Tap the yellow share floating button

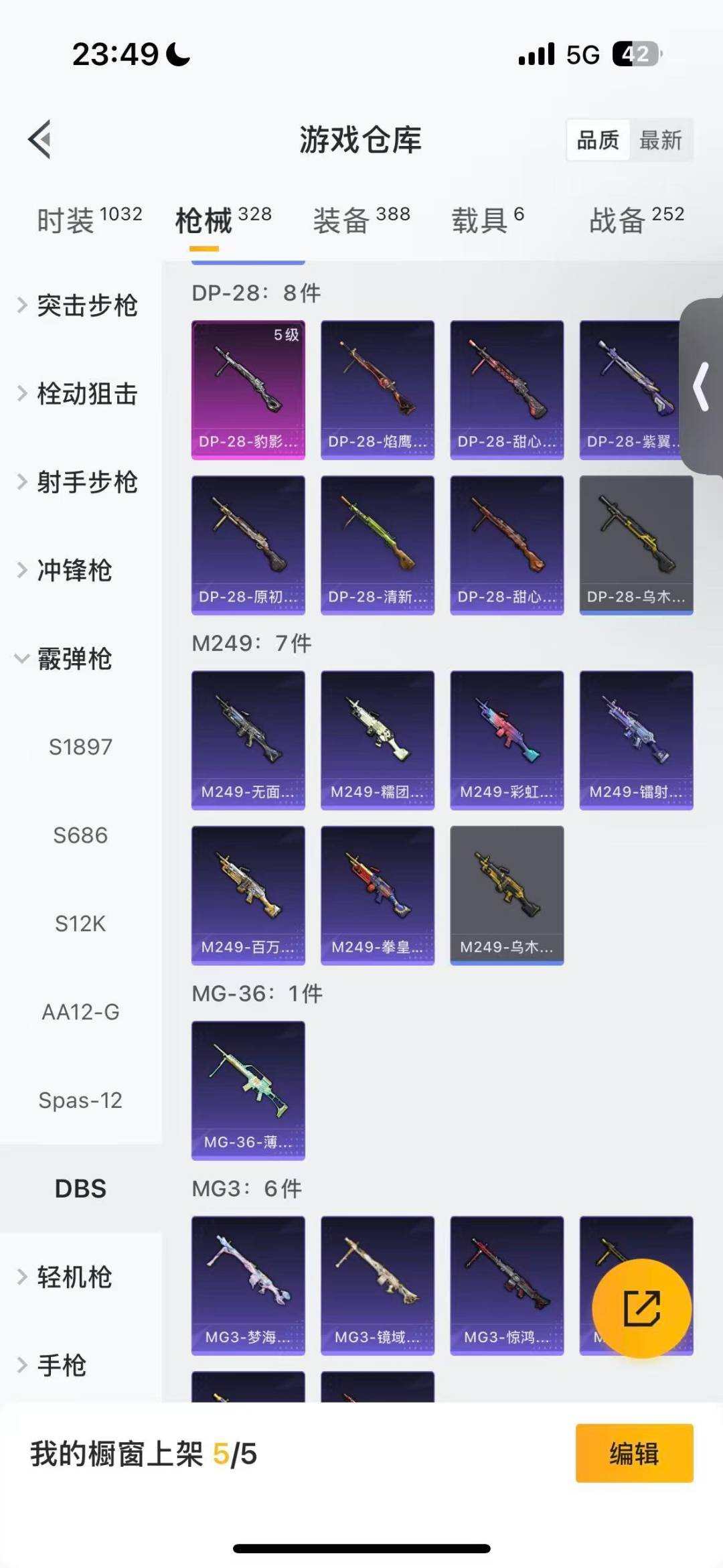coord(641,1308)
